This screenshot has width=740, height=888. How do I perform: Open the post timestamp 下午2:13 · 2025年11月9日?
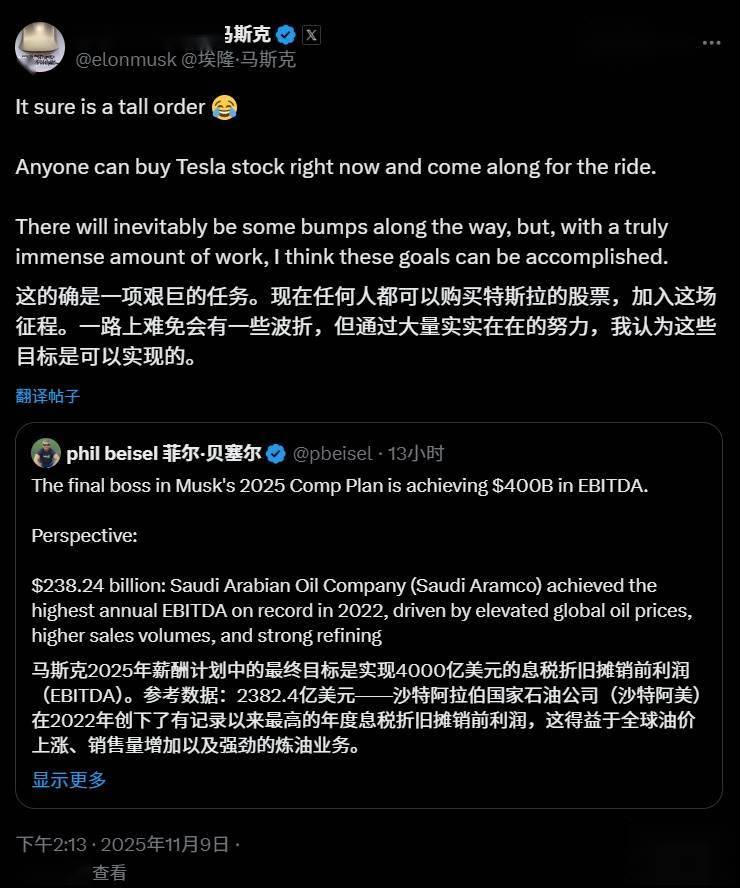[122, 845]
